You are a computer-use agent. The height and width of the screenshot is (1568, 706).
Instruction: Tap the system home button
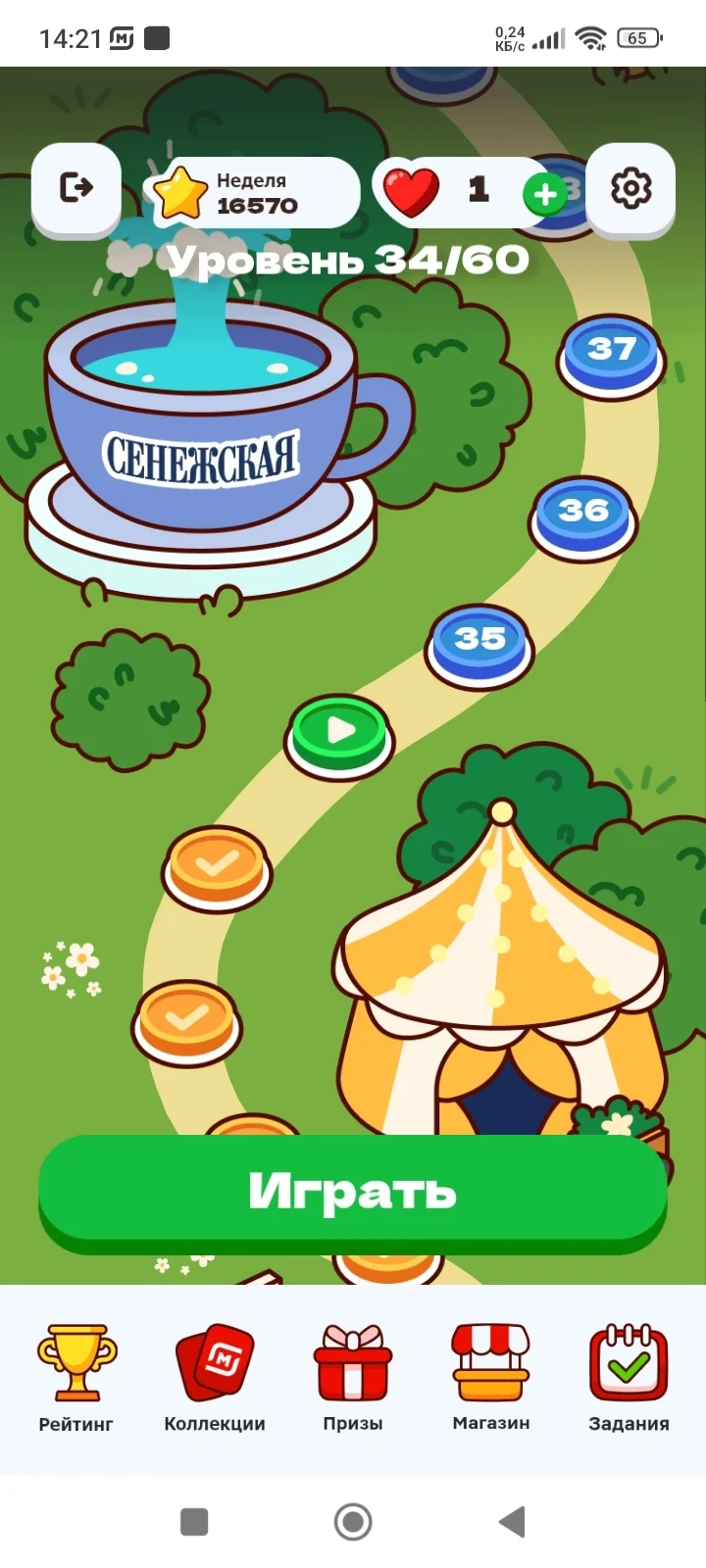pyautogui.click(x=353, y=1522)
